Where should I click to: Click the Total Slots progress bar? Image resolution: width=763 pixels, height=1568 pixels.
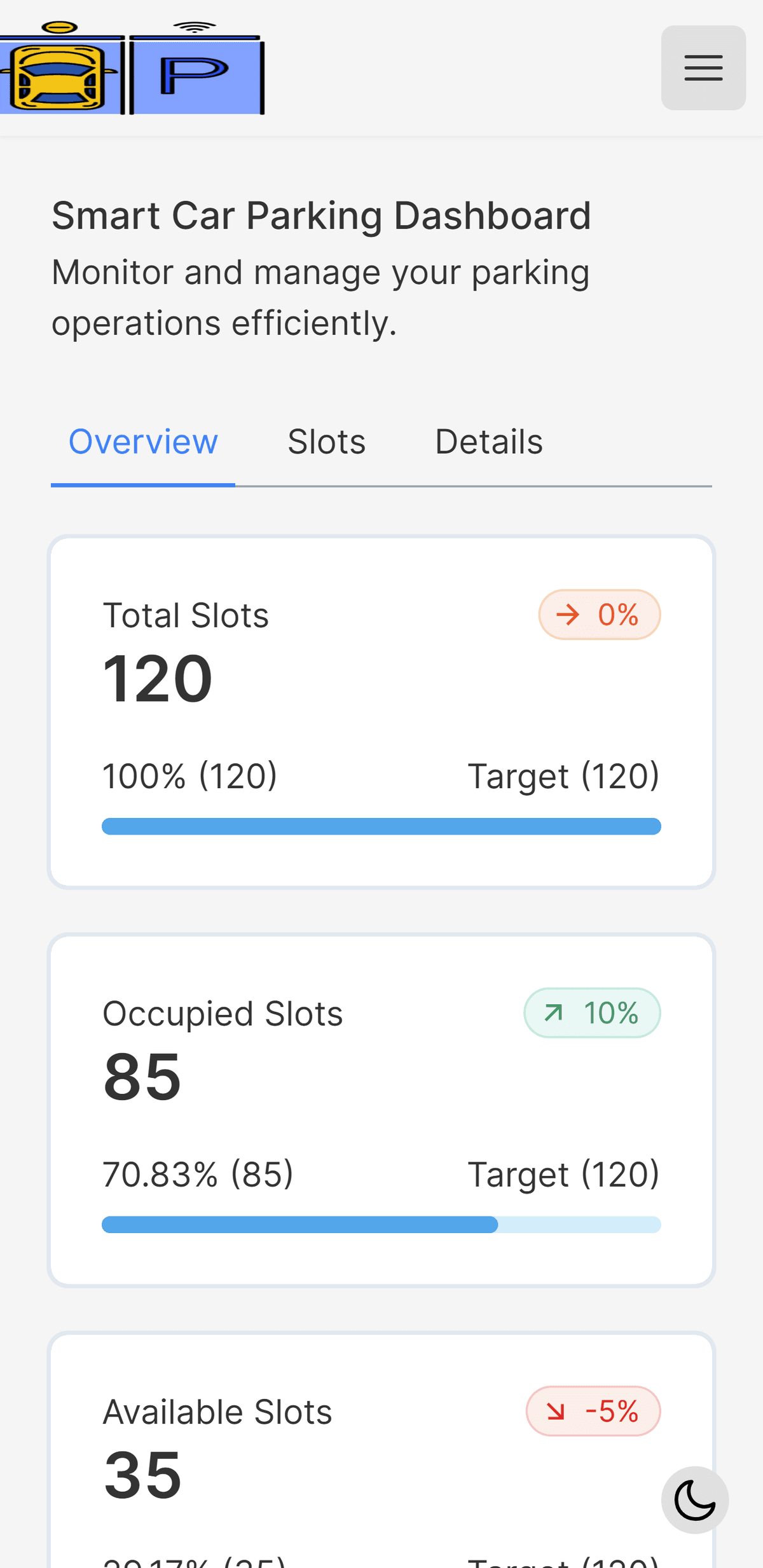(381, 826)
